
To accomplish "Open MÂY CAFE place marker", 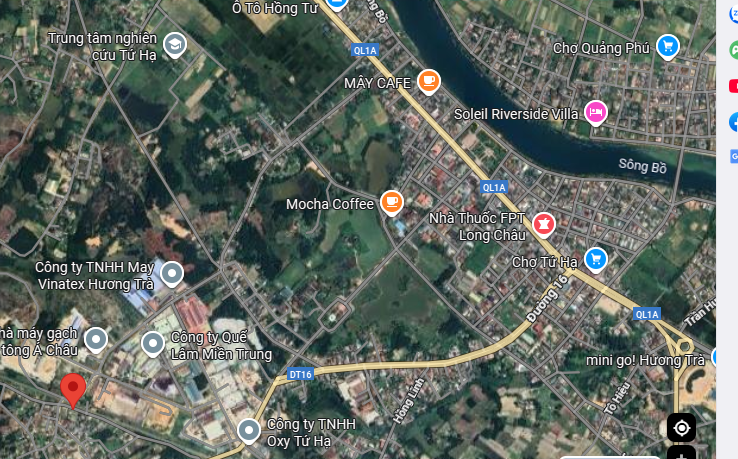I will pos(428,81).
